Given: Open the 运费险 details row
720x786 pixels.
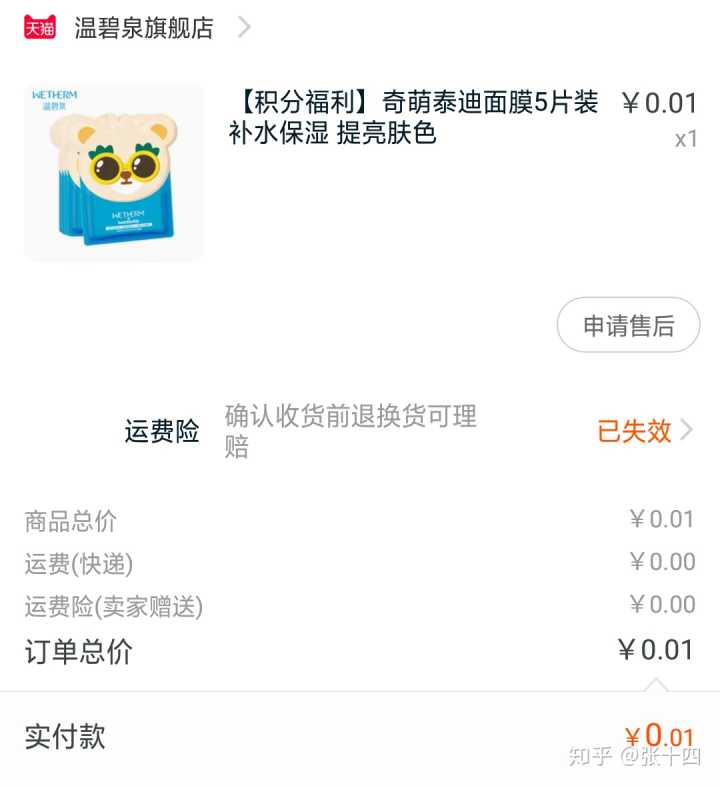Looking at the screenshot, I should tap(400, 431).
